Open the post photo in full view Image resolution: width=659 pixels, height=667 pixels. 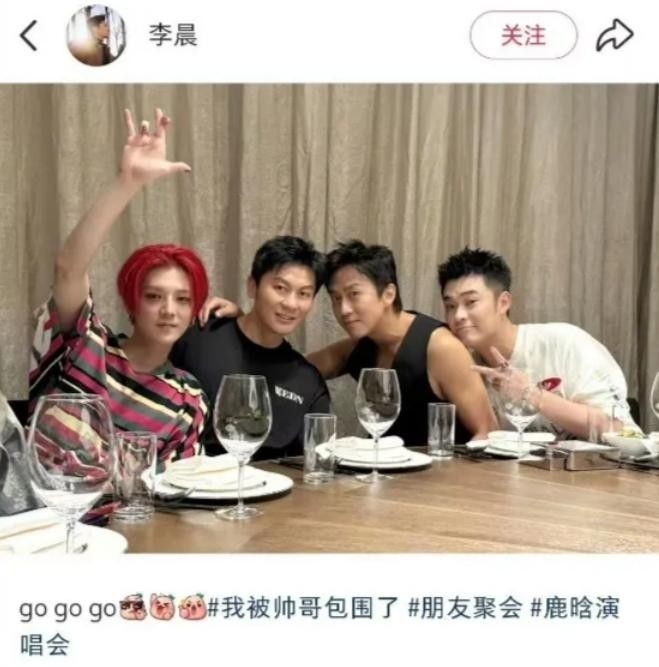[x=329, y=318]
